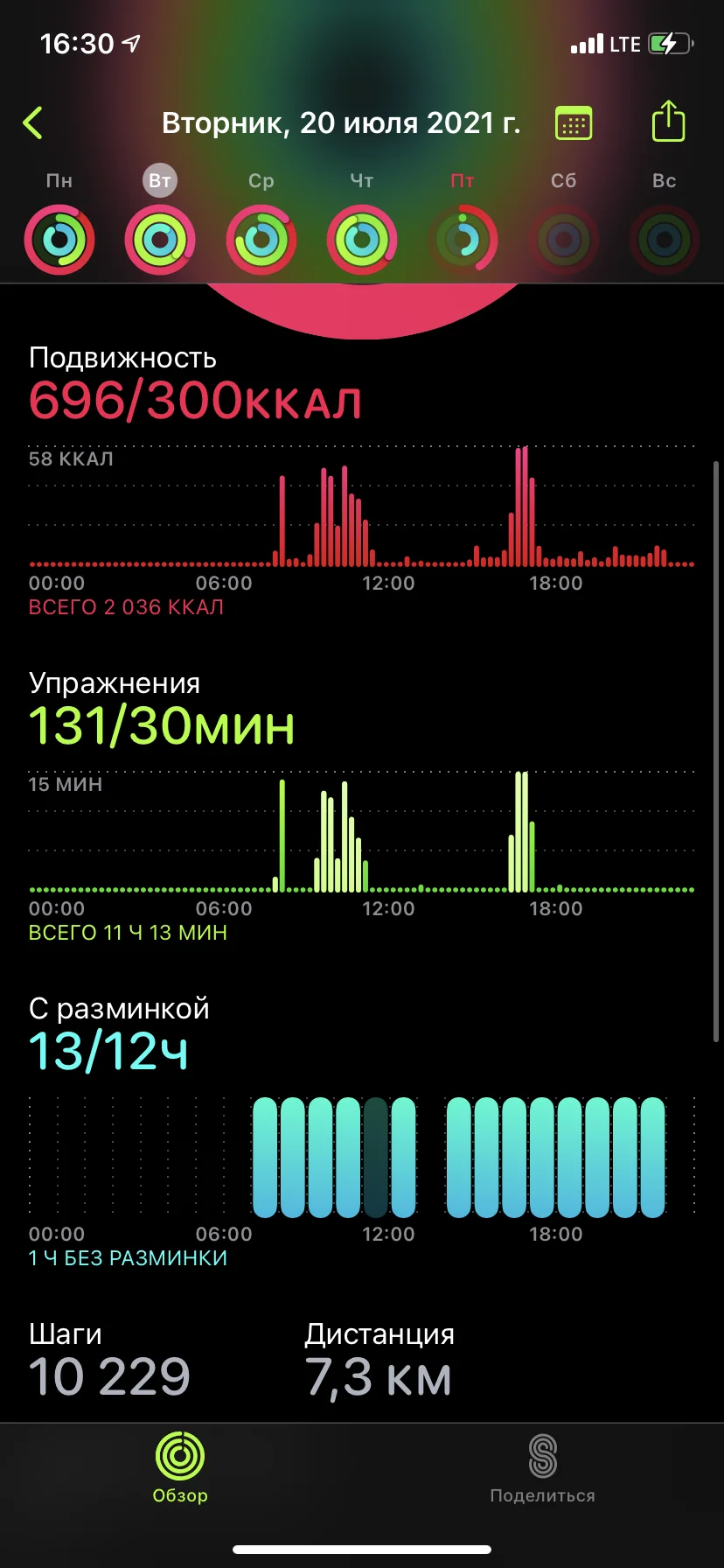Switch to the Поделиться tab
The width and height of the screenshot is (724, 1568).
click(x=542, y=1467)
